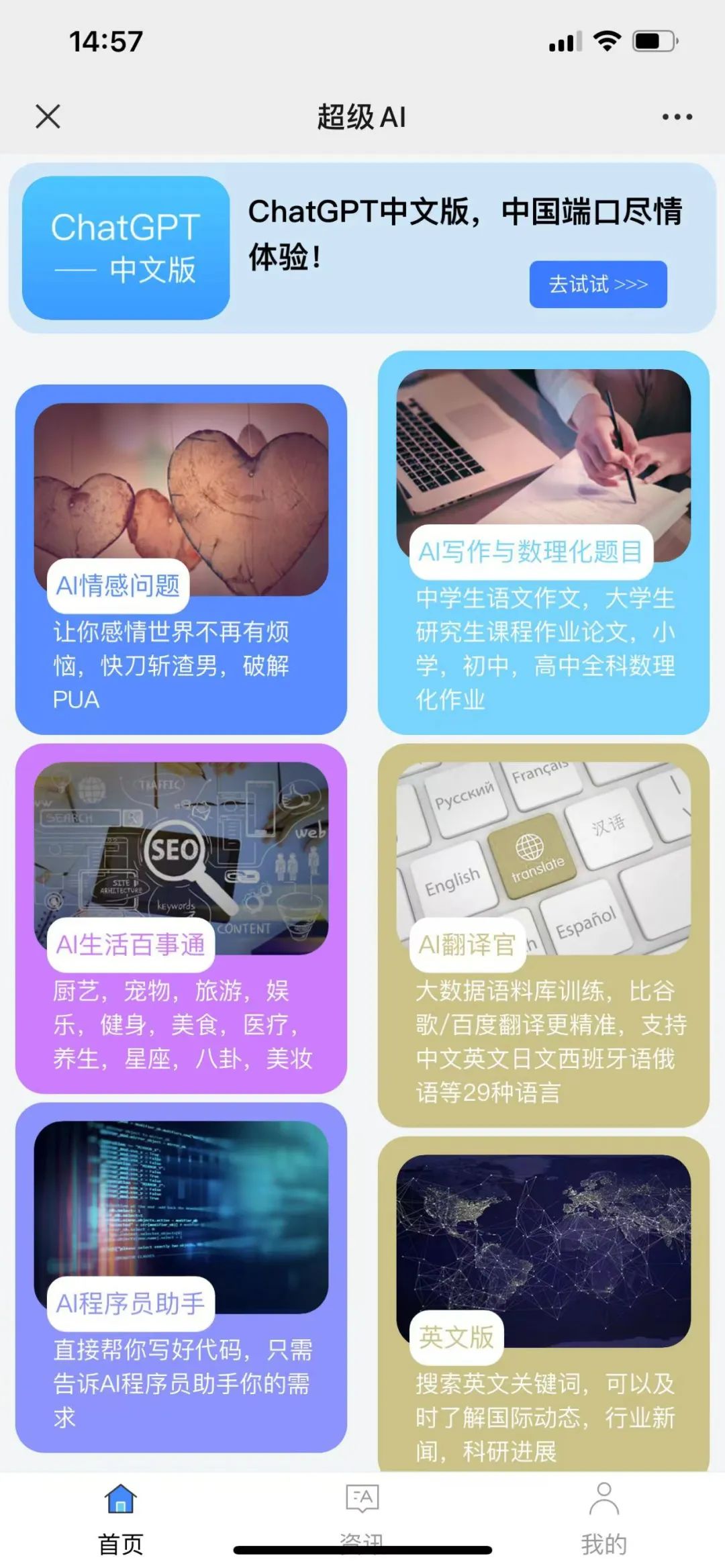Tap the 去试试 >>> button
Viewport: 725px width, 1568px height.
[x=597, y=285]
